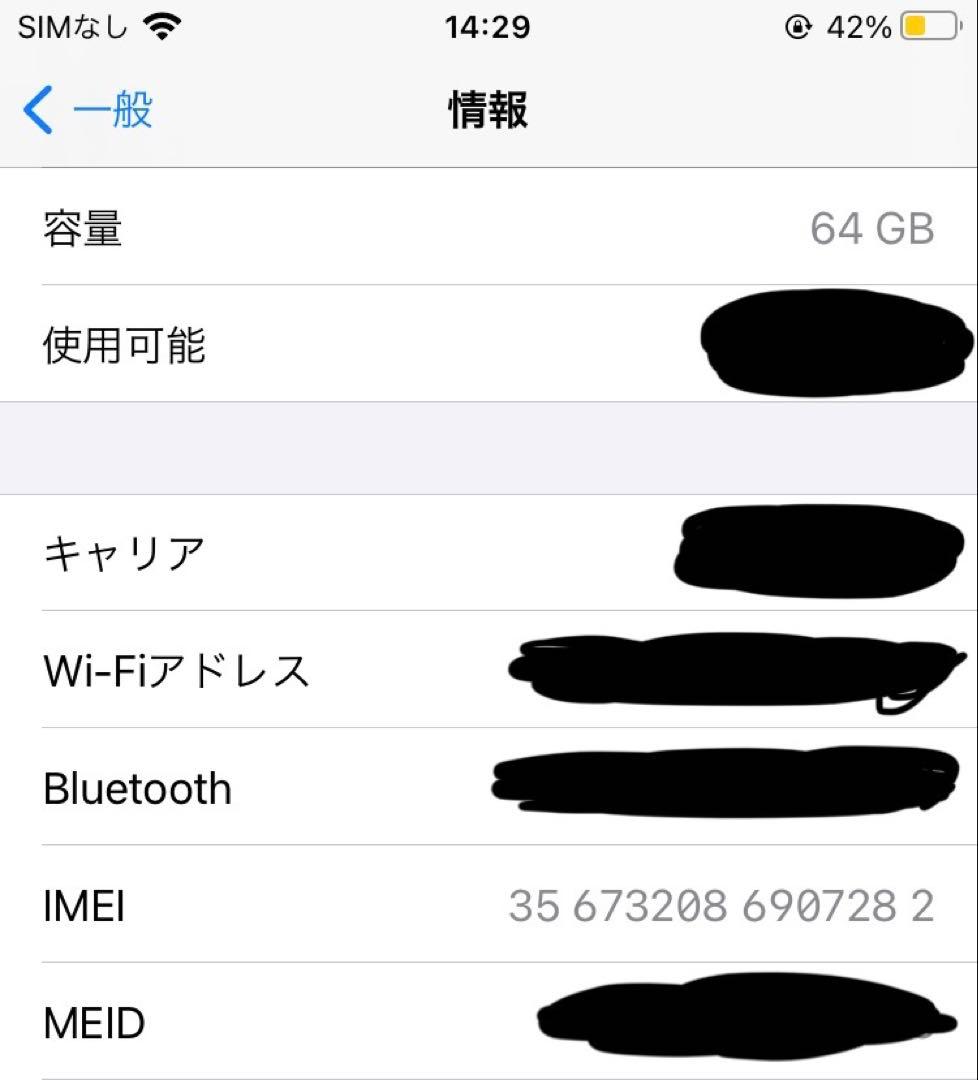Select the IMEI number row
The image size is (978, 1080).
click(489, 906)
